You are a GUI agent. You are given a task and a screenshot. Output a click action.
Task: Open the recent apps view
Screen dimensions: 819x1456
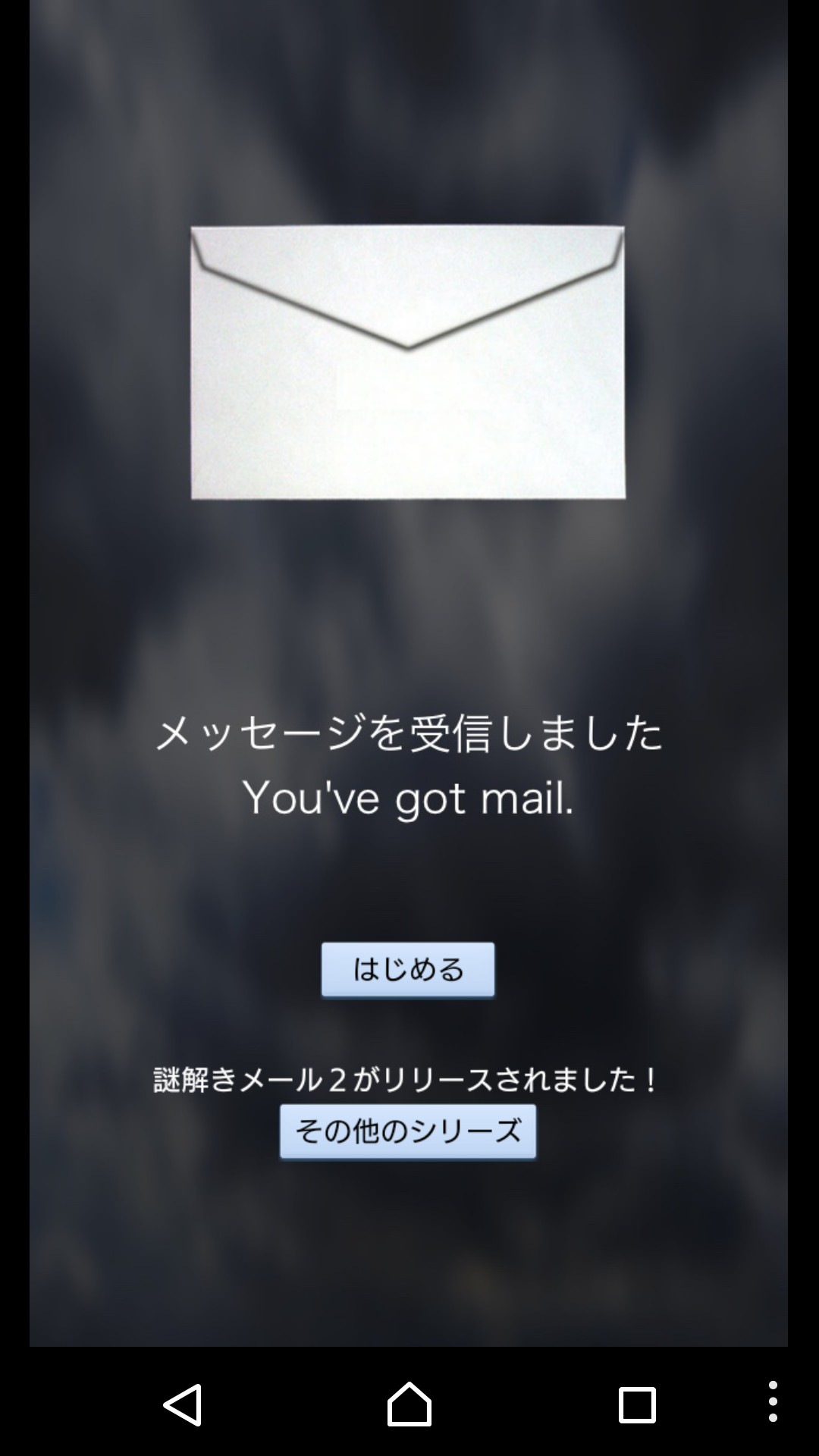click(x=636, y=1404)
